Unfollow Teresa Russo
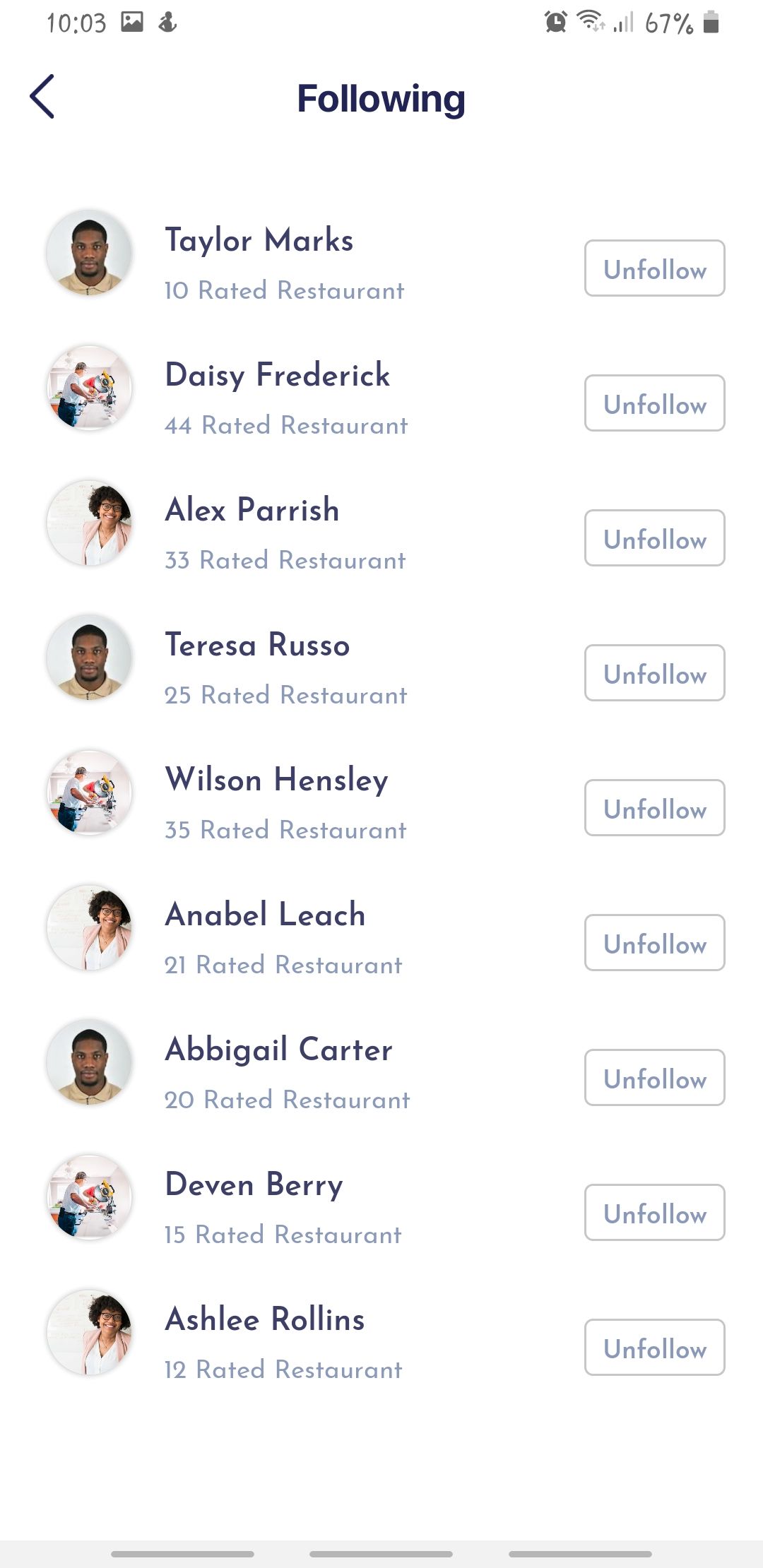The height and width of the screenshot is (1568, 763). pyautogui.click(x=654, y=673)
